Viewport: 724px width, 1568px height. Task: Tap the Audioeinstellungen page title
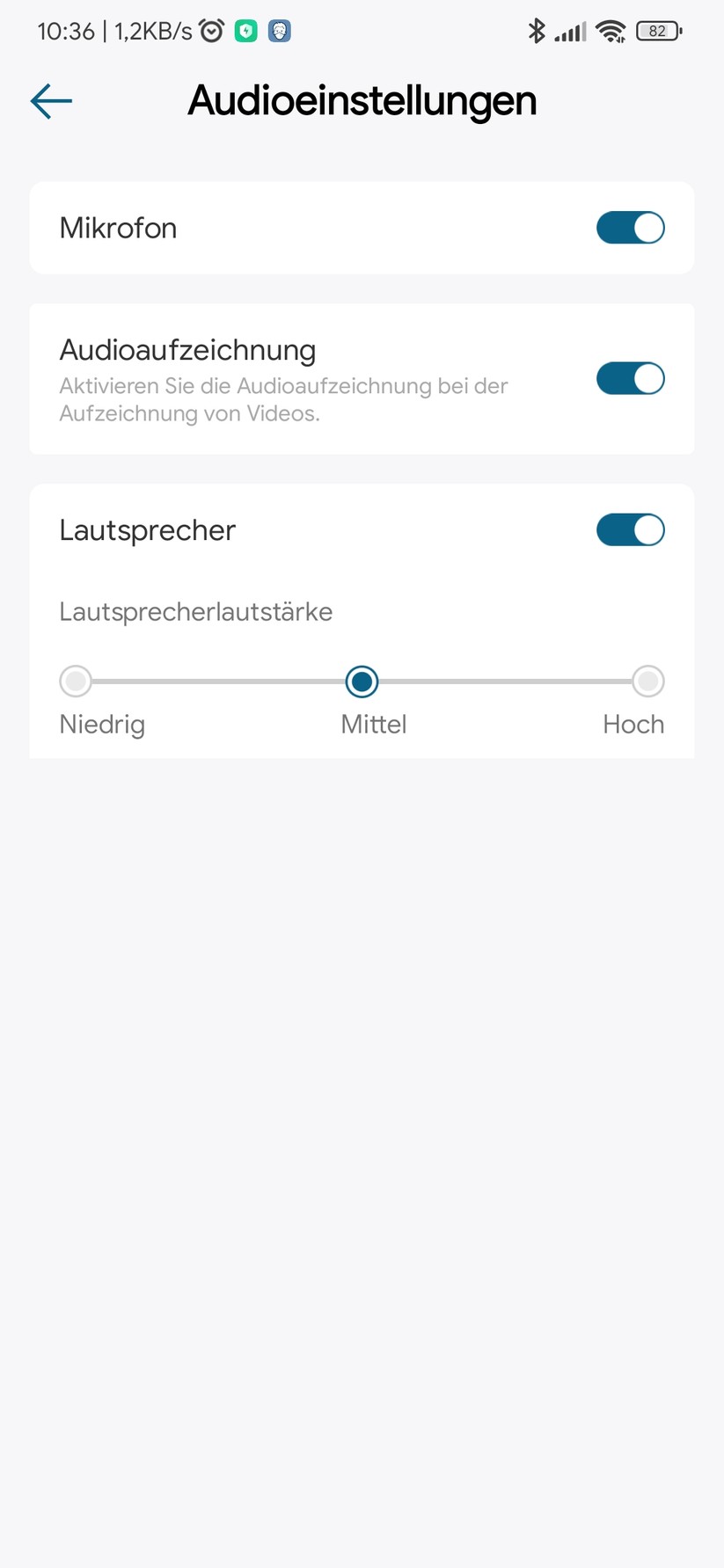[361, 100]
